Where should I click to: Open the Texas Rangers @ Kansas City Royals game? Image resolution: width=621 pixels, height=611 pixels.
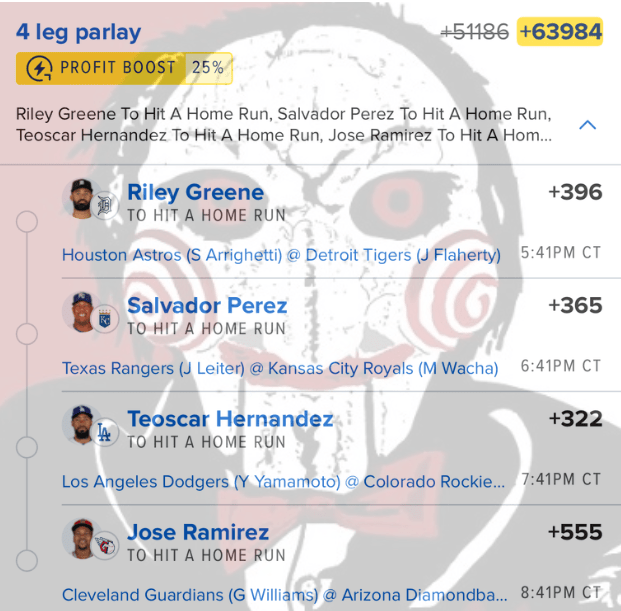click(x=280, y=368)
